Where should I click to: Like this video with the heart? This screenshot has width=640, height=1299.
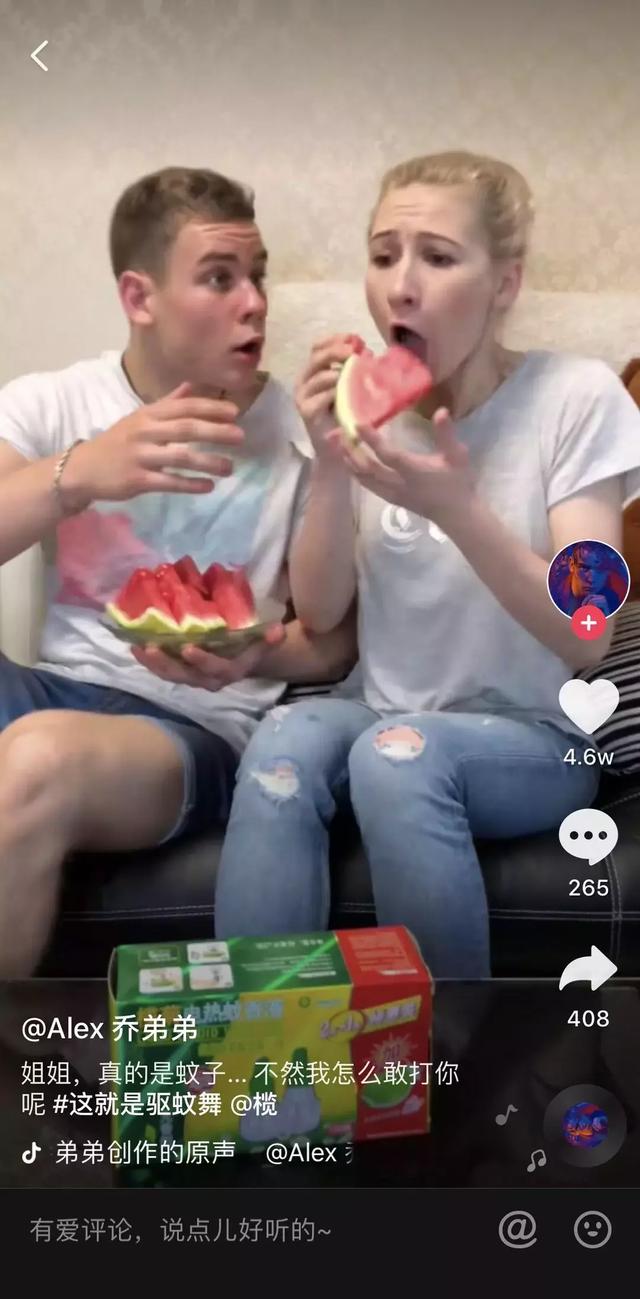coord(588,706)
